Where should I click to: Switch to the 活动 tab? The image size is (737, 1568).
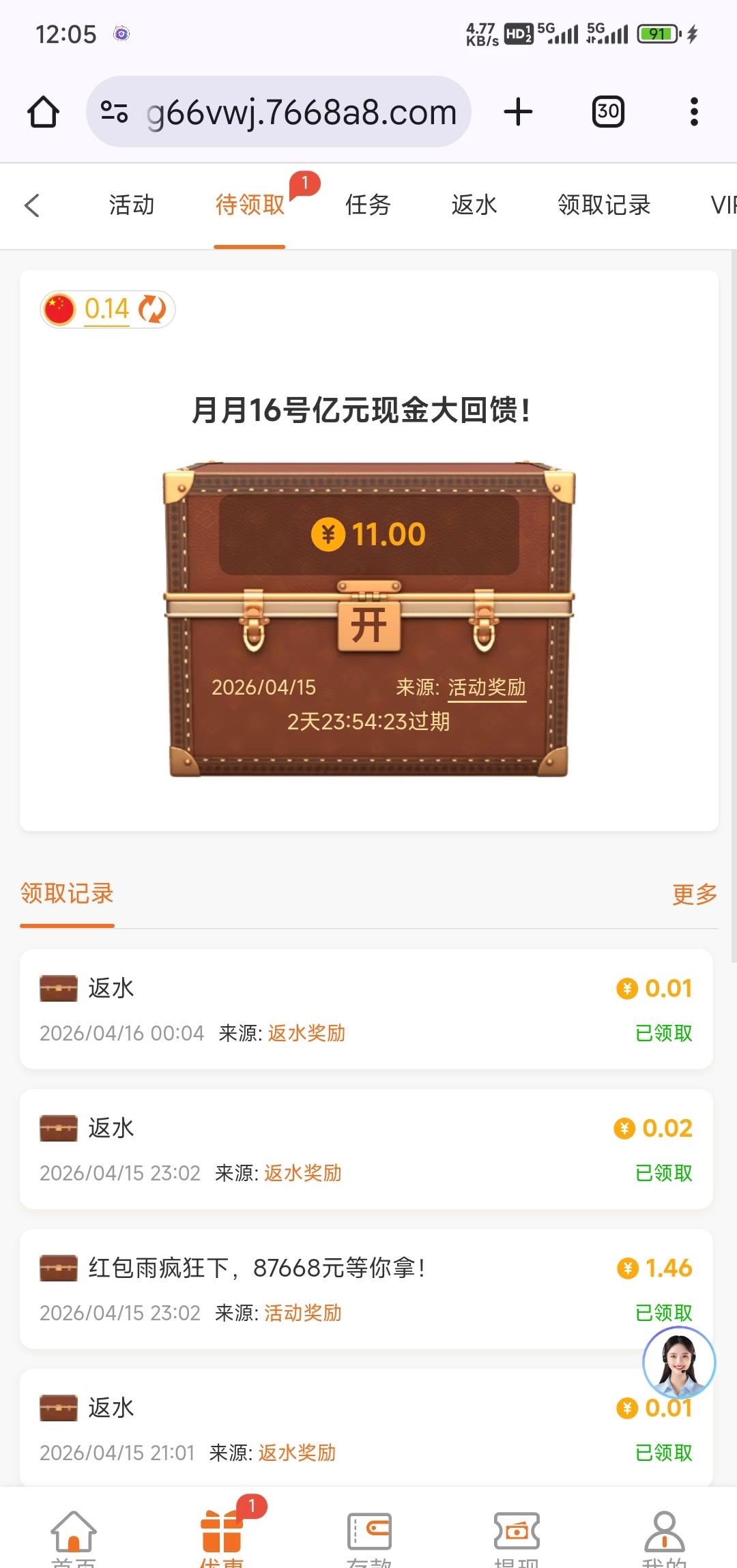coord(132,205)
